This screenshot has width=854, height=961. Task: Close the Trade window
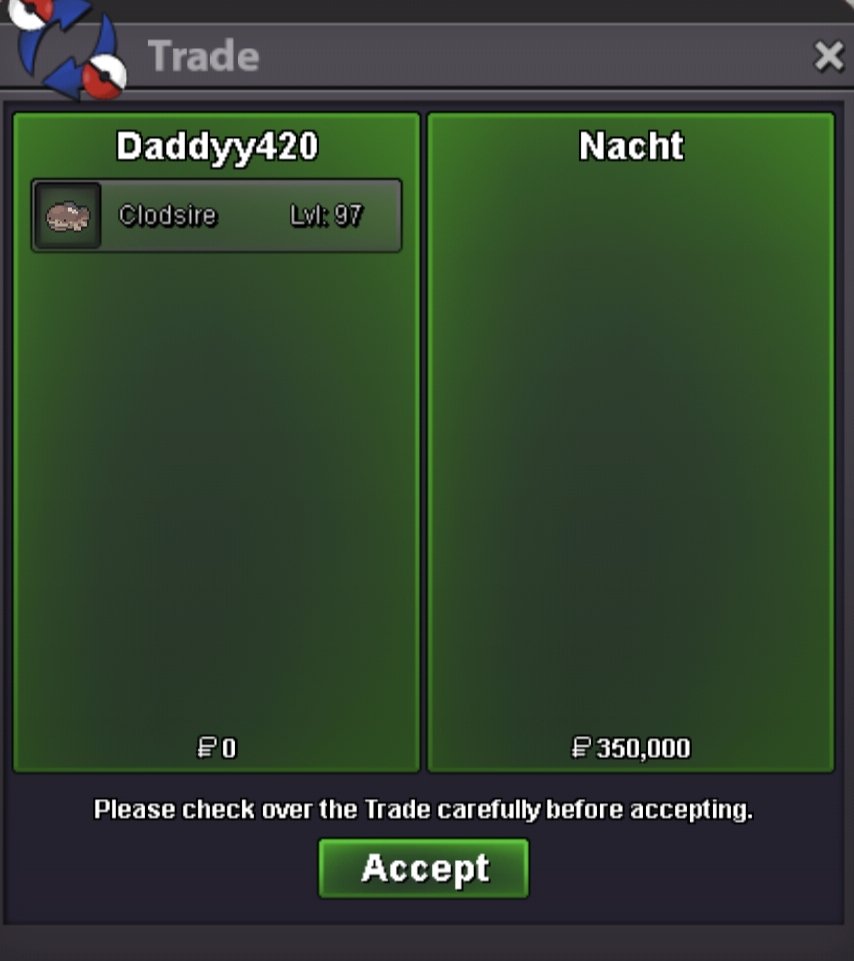[x=828, y=57]
